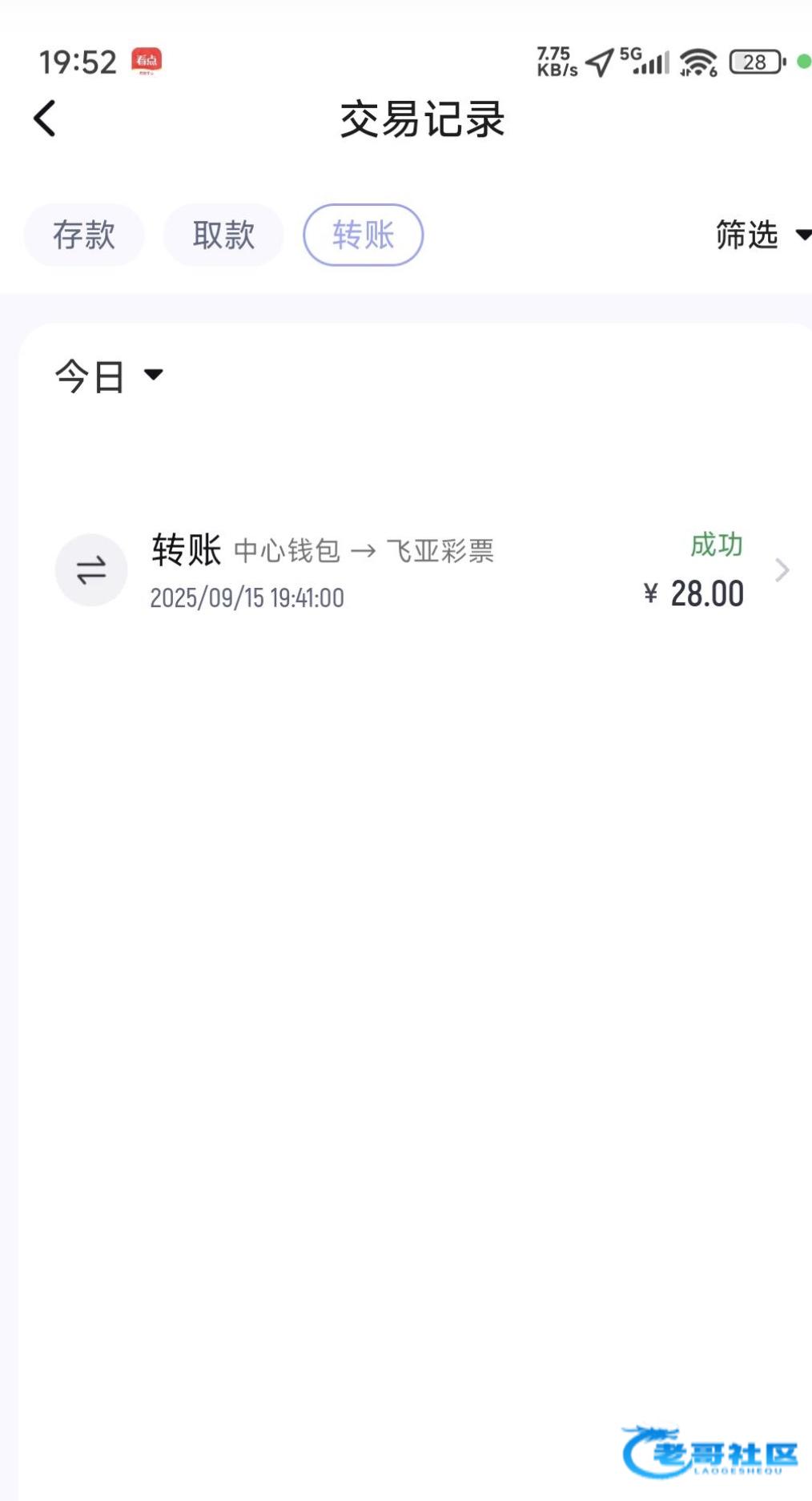Switch to the 取款 tab
Screen dimensions: 812x1501
pos(223,235)
